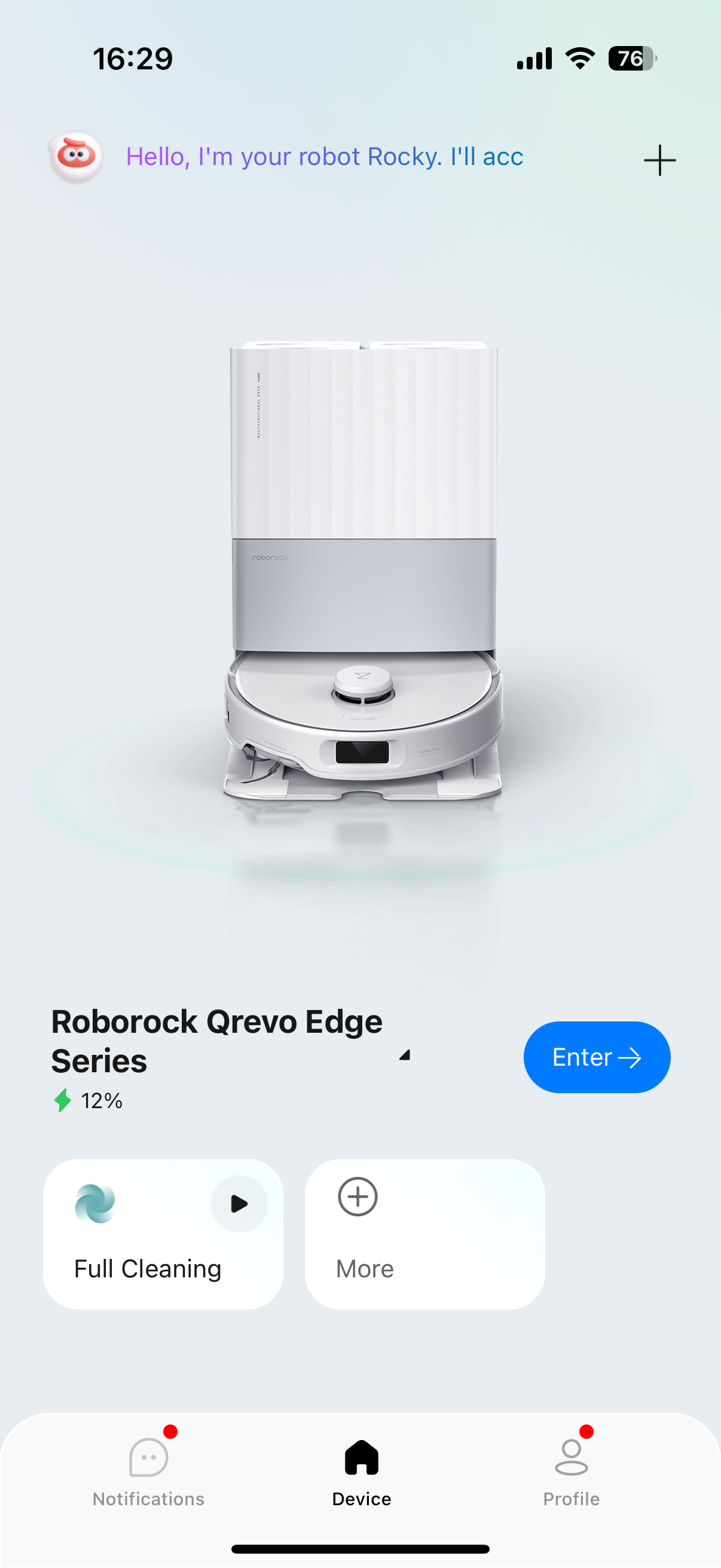Open the Rocky assistant greeting
721x1568 pixels.
tap(323, 157)
